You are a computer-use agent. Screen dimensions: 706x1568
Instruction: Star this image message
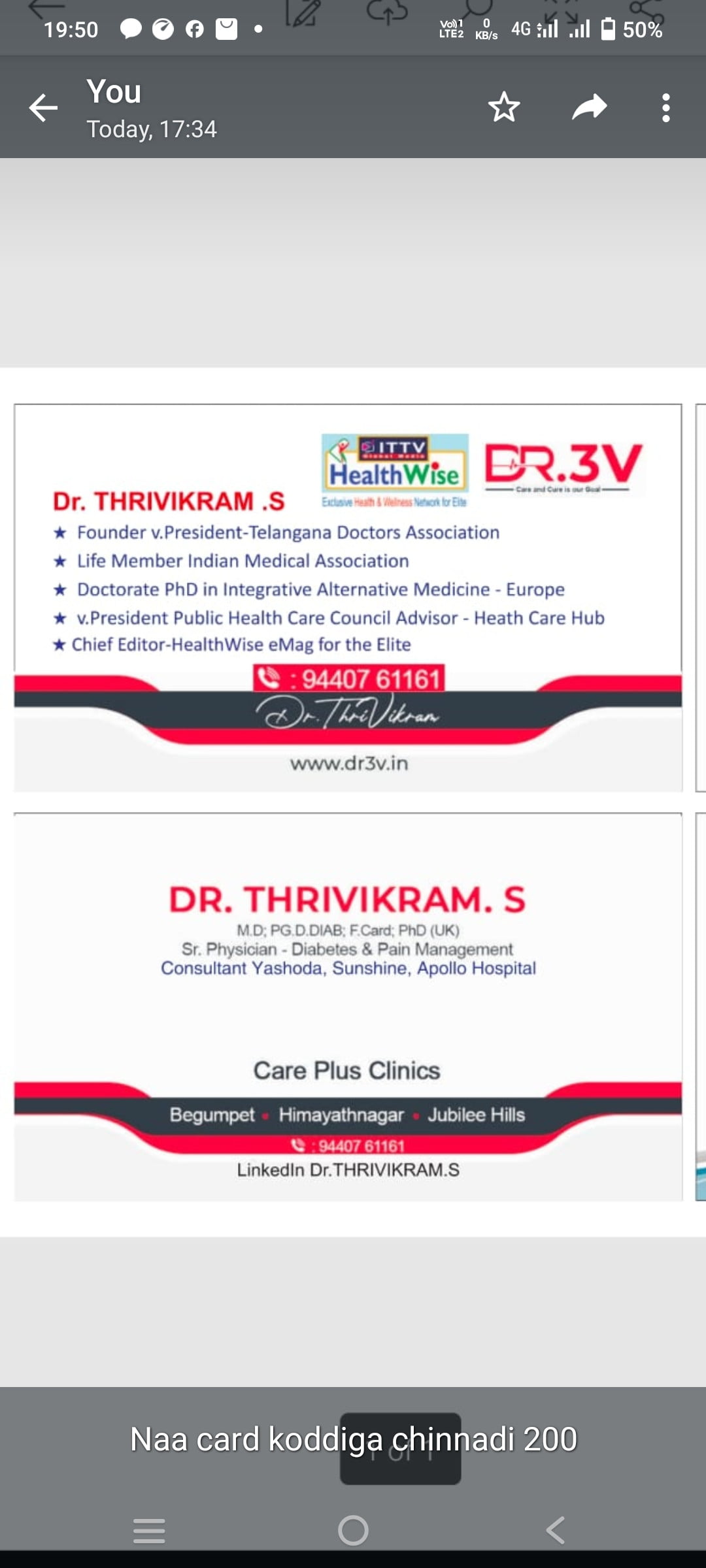click(x=504, y=107)
